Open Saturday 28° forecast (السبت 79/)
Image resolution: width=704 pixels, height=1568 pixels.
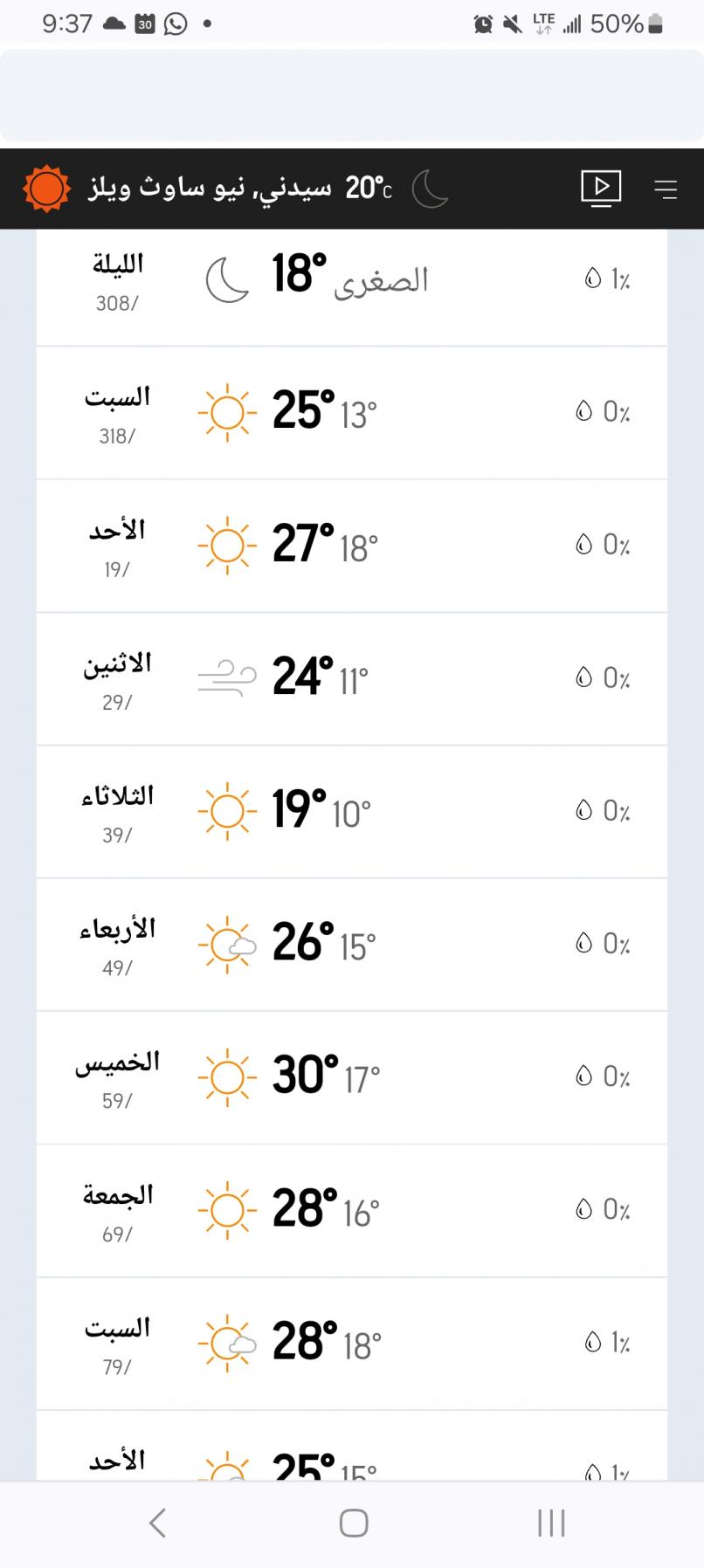351,1343
